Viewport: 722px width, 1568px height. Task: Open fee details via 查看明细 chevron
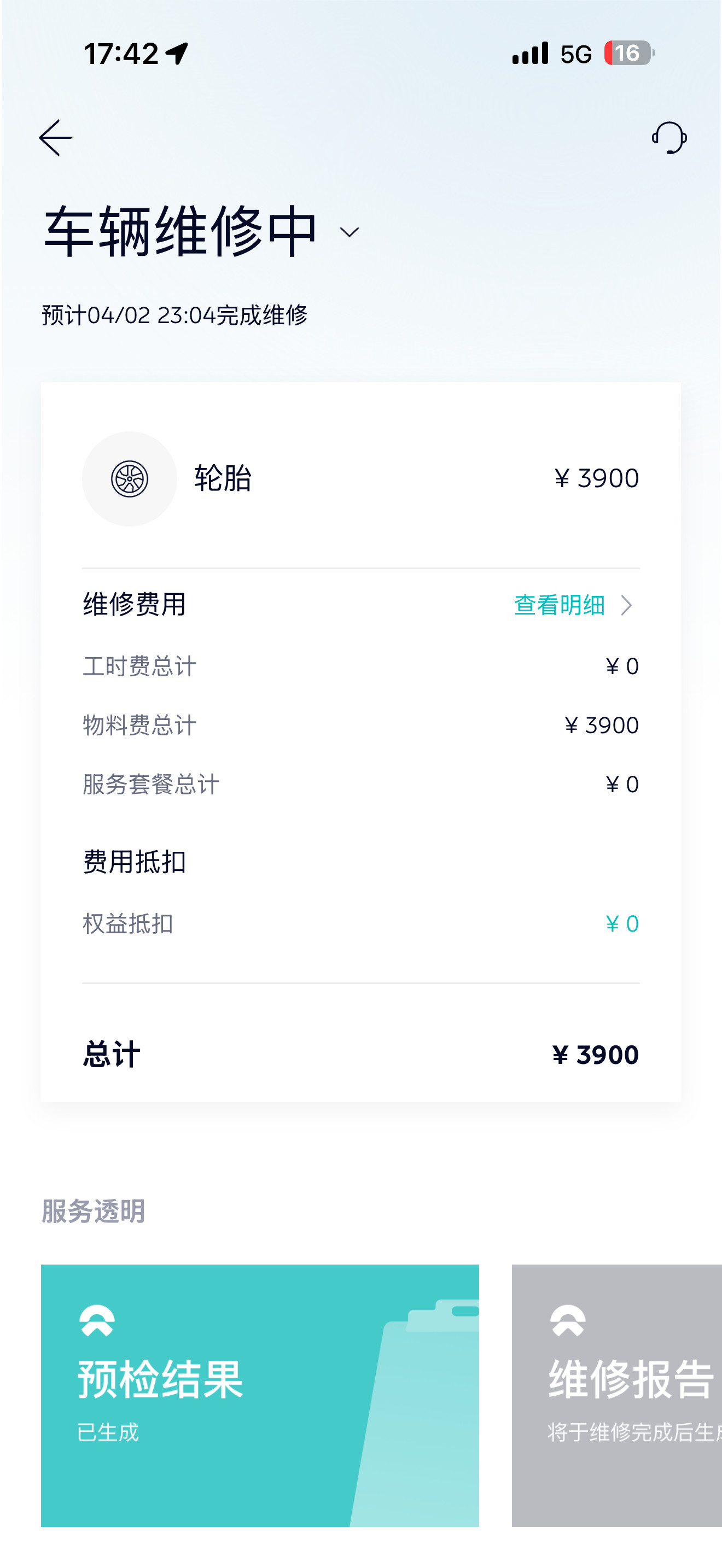click(x=627, y=605)
